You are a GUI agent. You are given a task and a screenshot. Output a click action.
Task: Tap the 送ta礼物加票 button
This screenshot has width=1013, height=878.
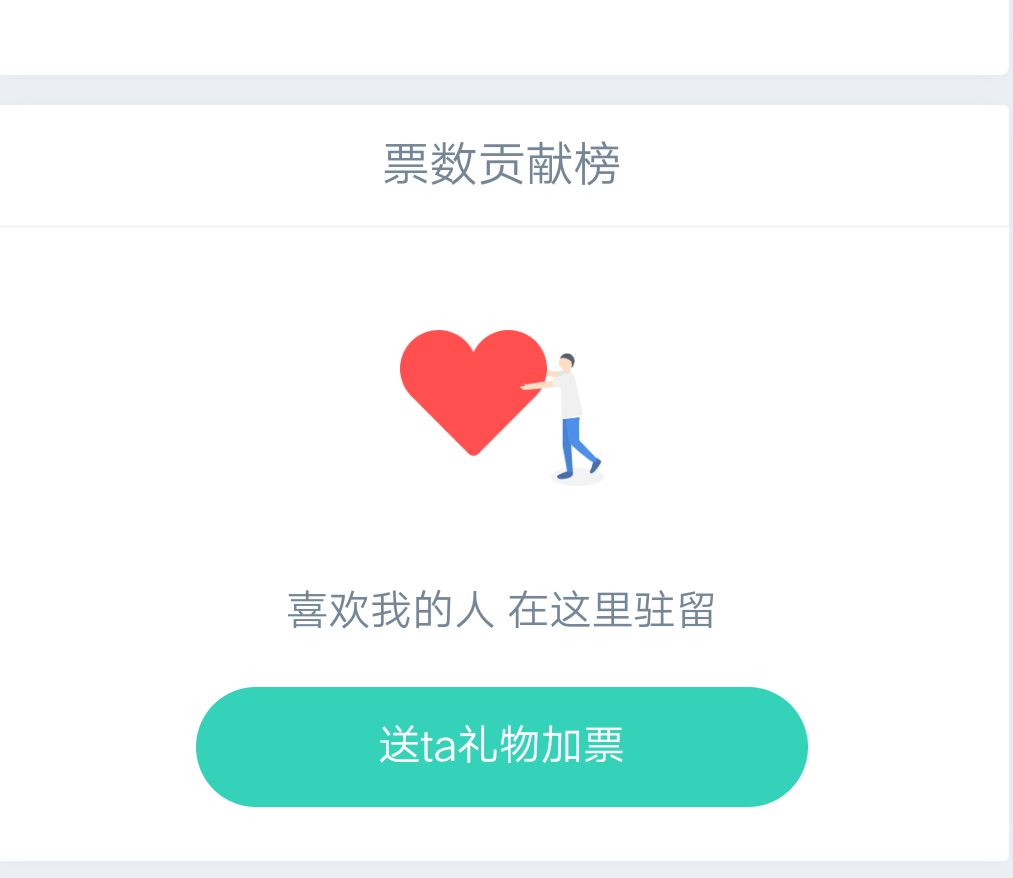pyautogui.click(x=501, y=746)
